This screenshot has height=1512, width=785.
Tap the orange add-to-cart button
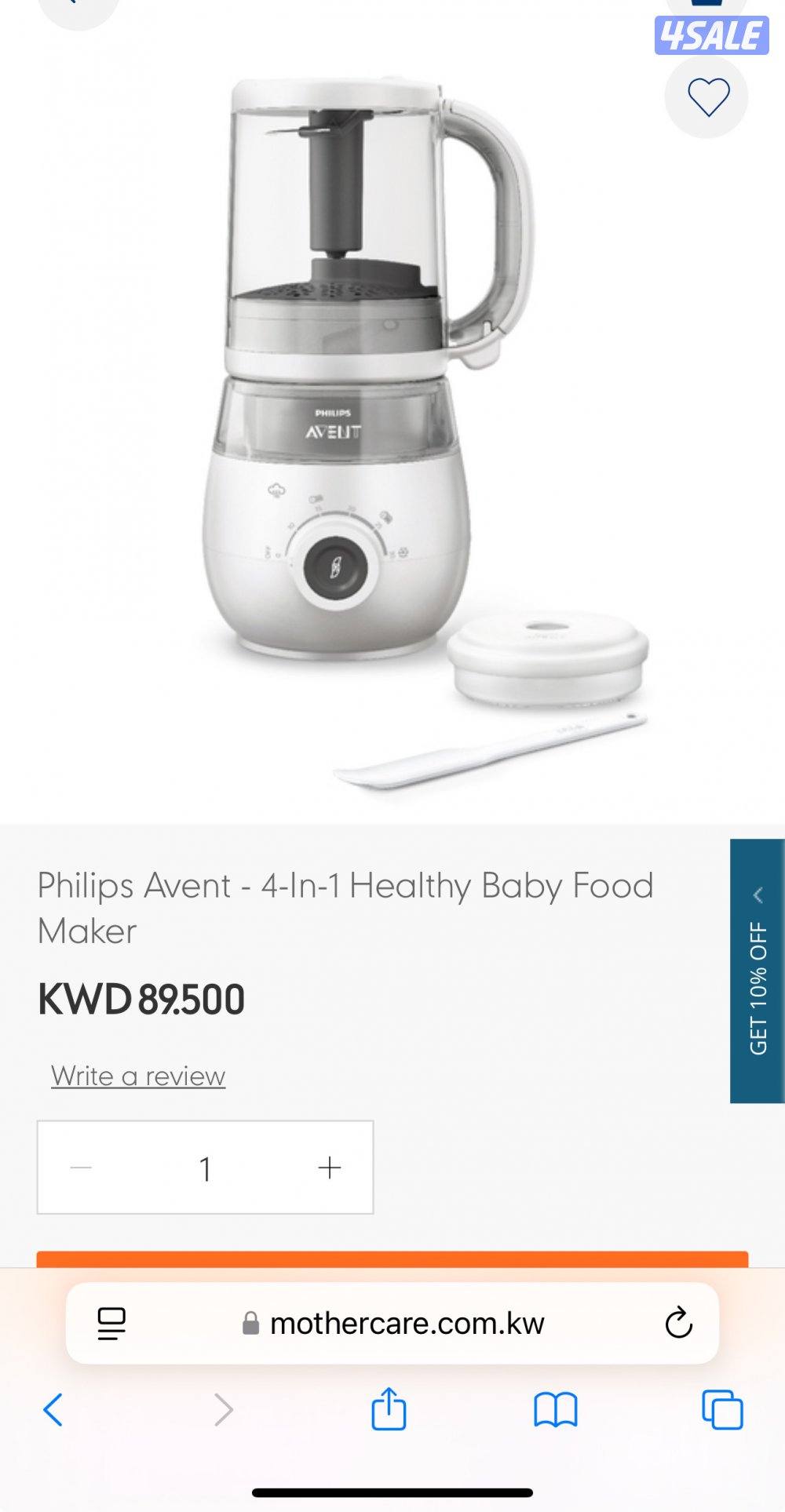tap(392, 1258)
